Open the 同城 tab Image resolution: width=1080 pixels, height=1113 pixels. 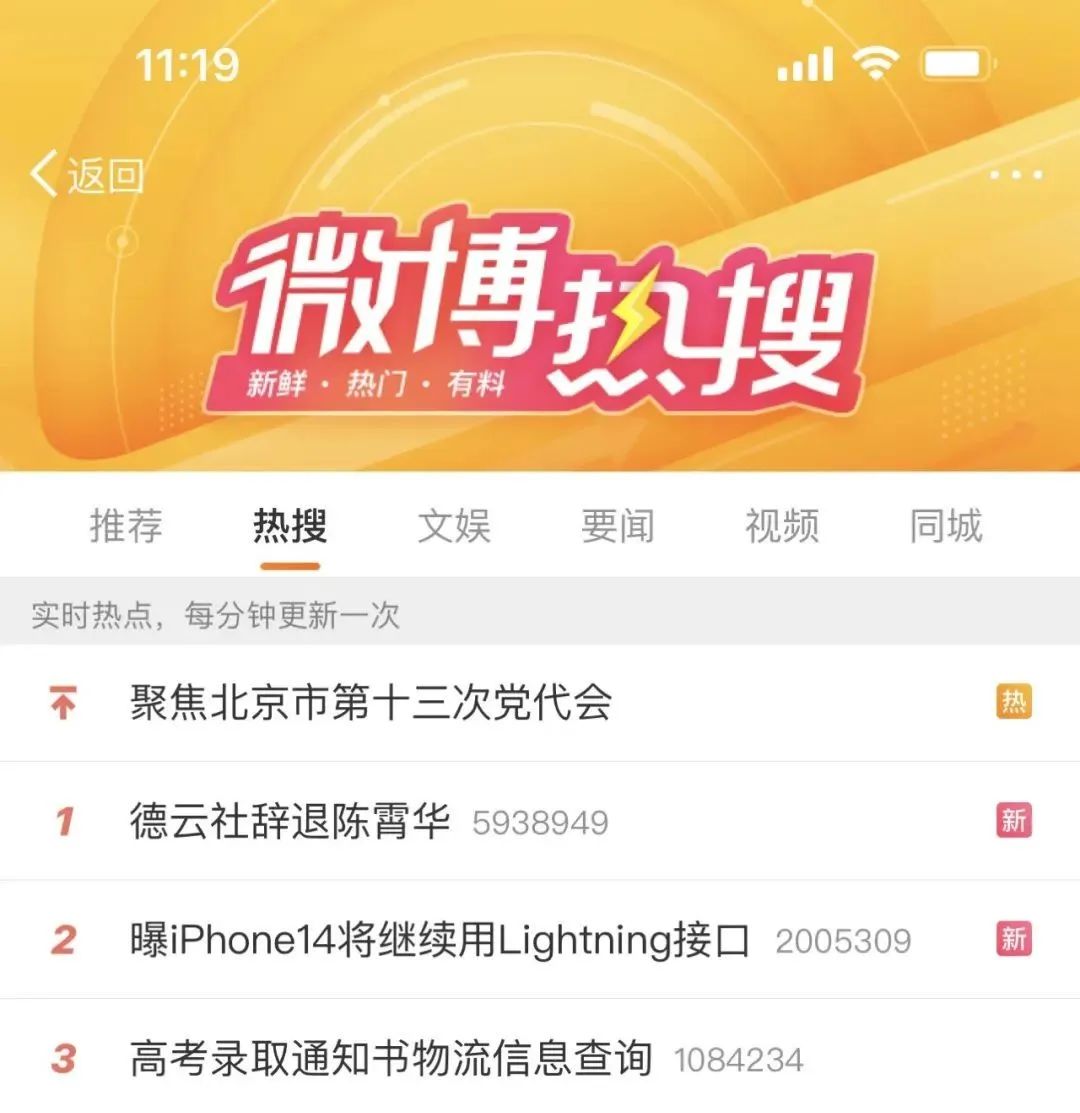click(944, 526)
